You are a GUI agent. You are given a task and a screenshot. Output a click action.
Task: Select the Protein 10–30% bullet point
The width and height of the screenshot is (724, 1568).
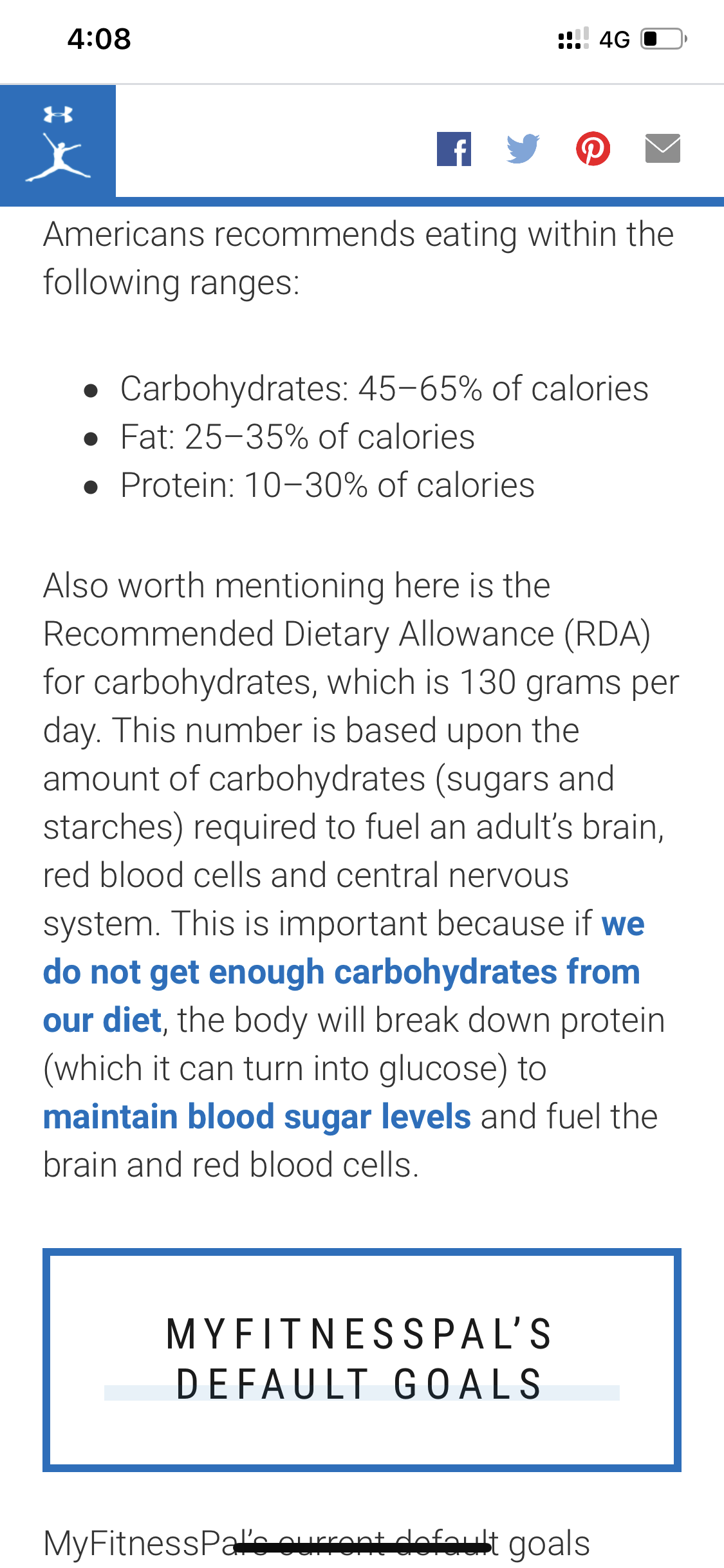coord(327,485)
